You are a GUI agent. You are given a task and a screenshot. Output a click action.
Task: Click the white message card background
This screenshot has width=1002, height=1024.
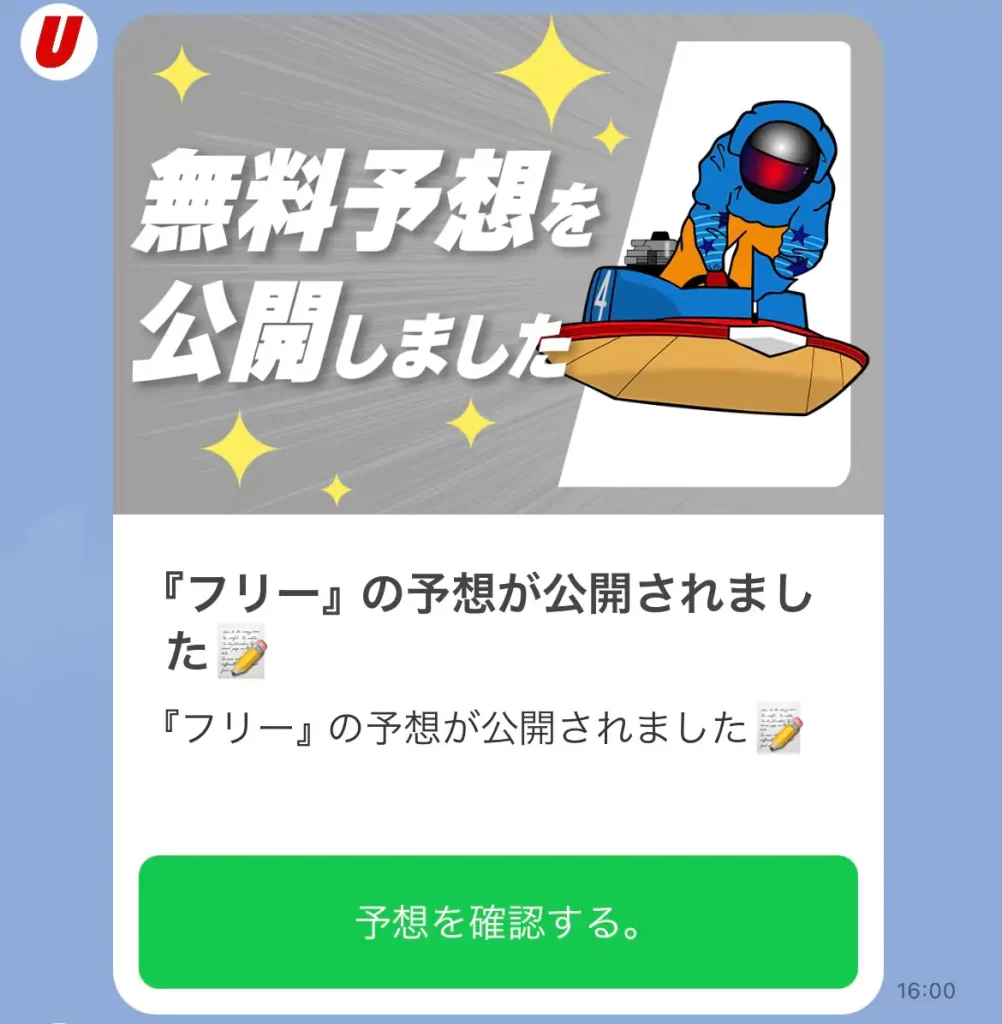tap(500, 800)
